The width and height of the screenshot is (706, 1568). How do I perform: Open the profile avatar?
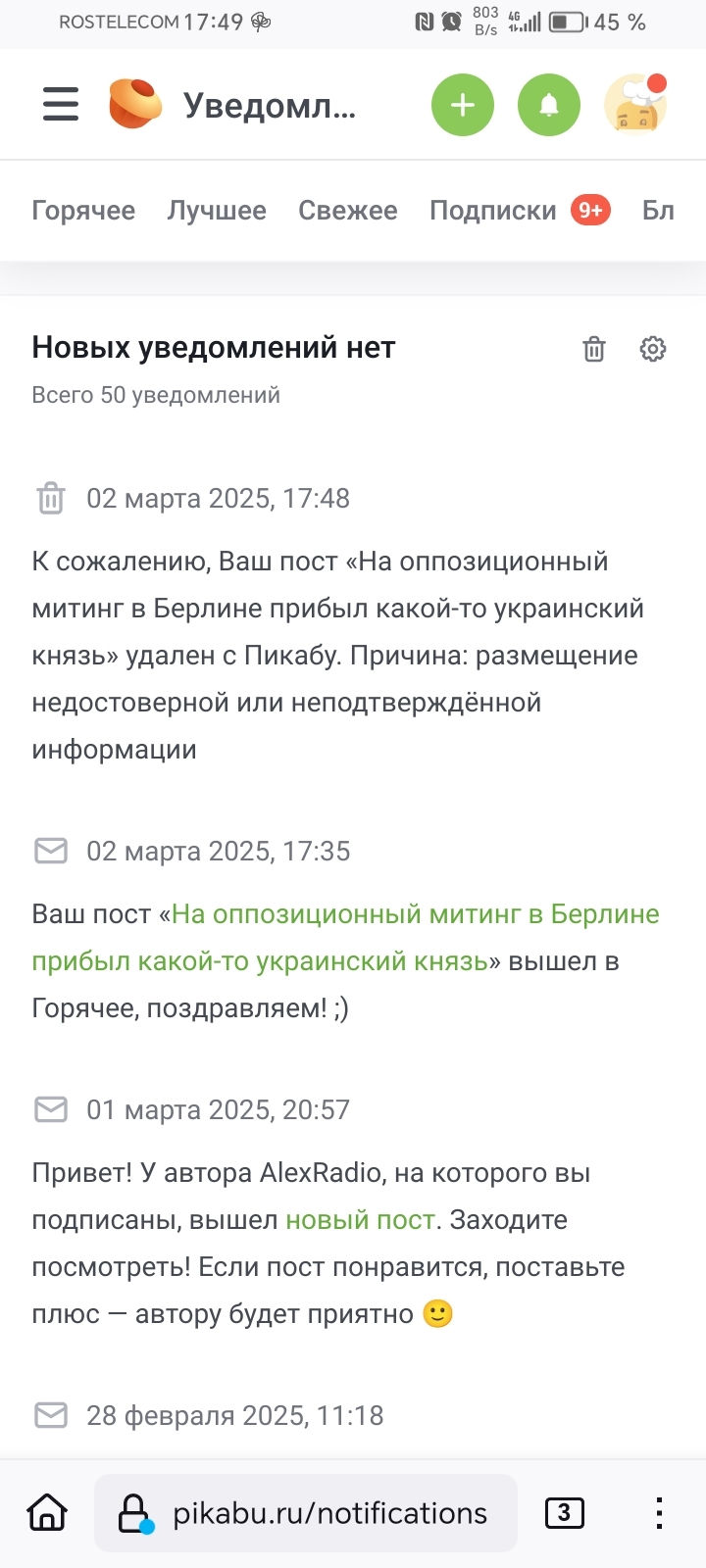click(x=635, y=104)
